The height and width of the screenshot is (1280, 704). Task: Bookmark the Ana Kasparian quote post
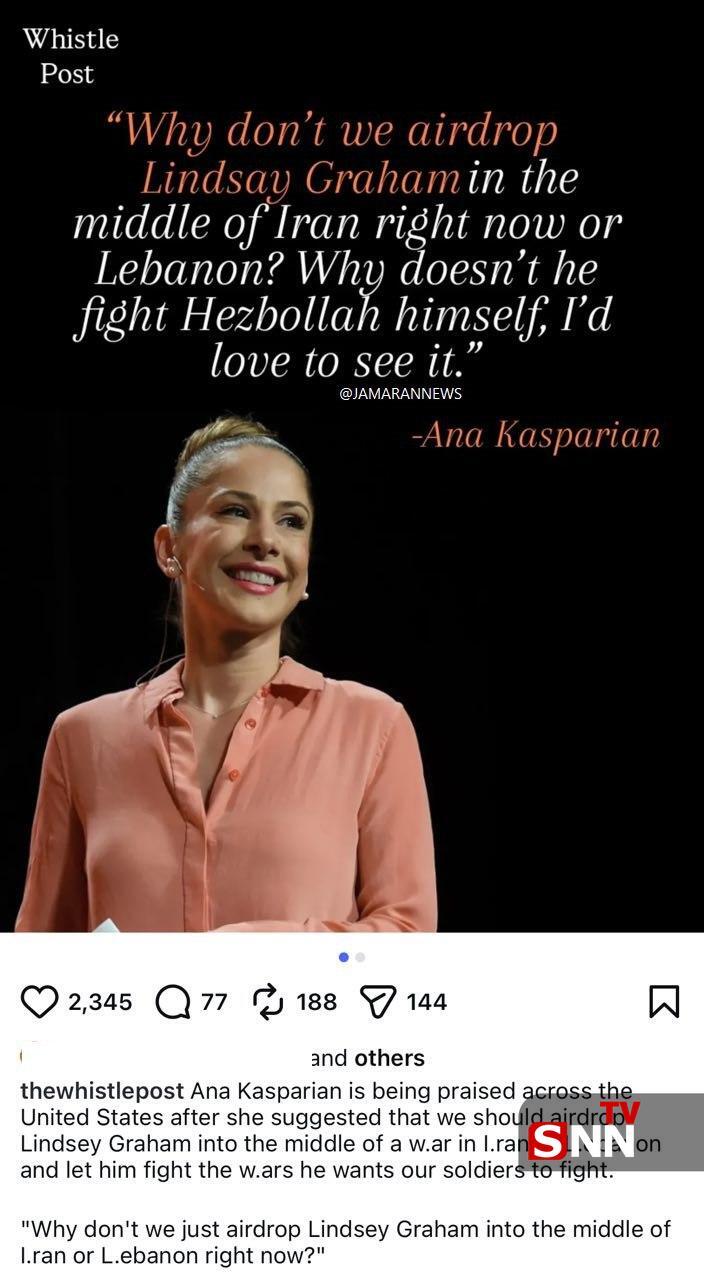coord(664,1001)
